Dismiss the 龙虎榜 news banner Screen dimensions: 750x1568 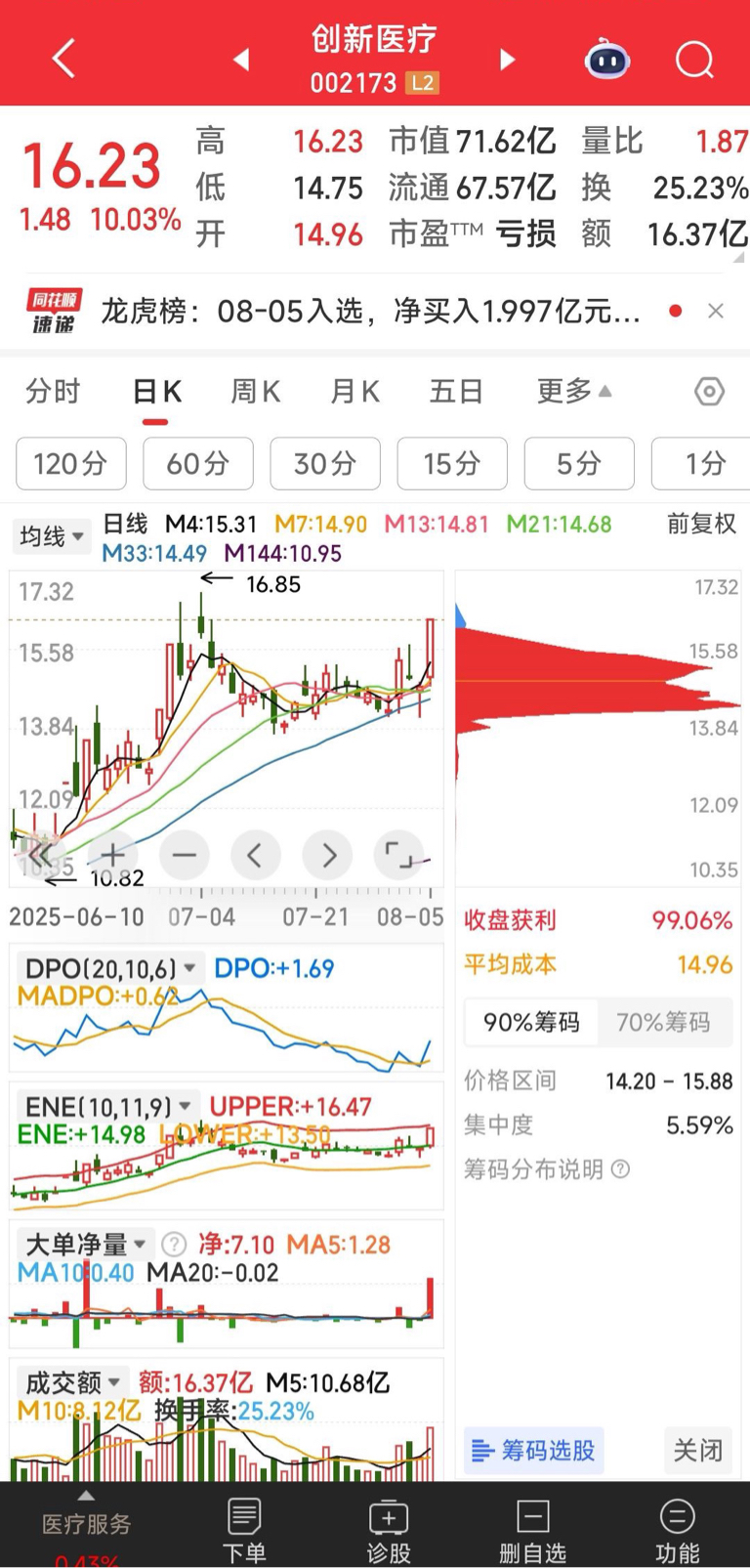pyautogui.click(x=716, y=311)
